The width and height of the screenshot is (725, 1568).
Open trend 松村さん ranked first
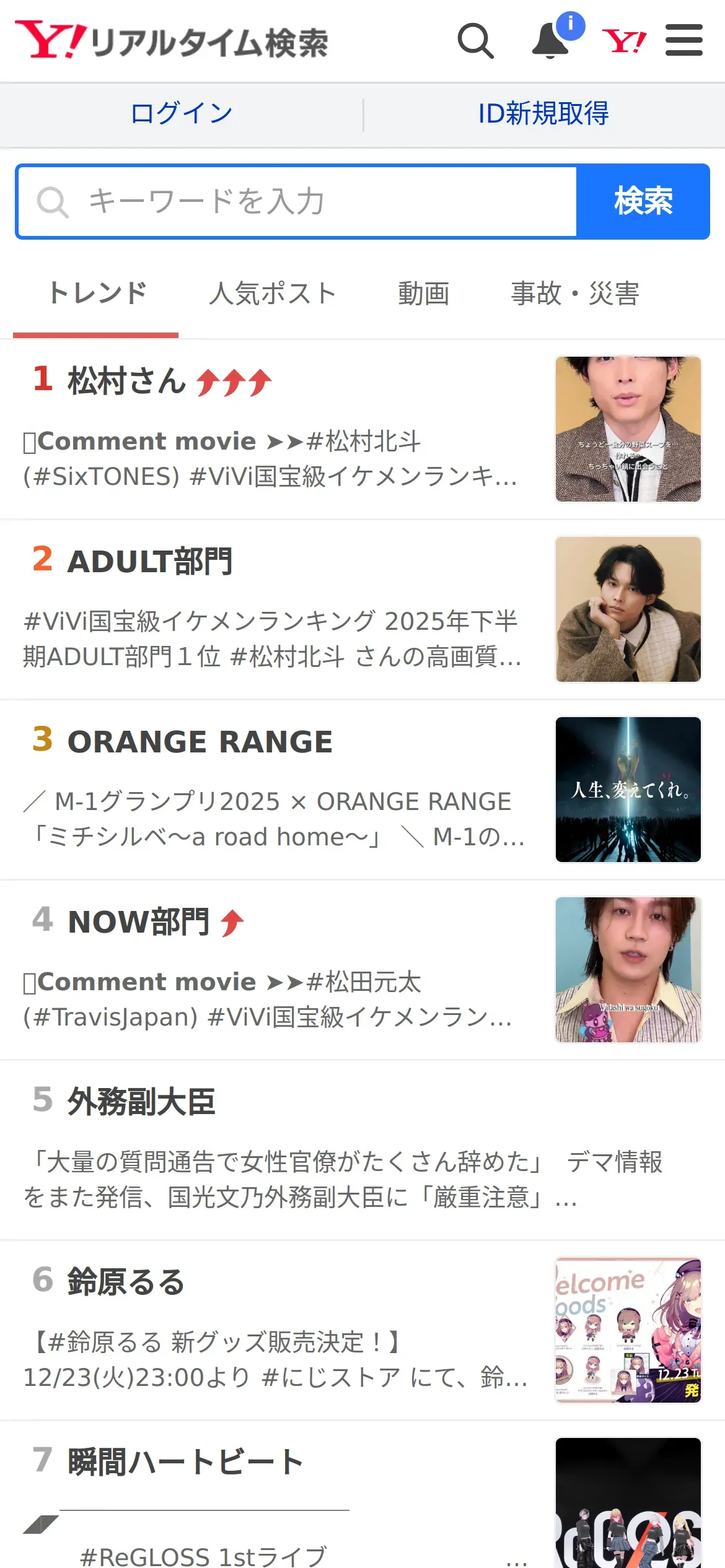(127, 380)
